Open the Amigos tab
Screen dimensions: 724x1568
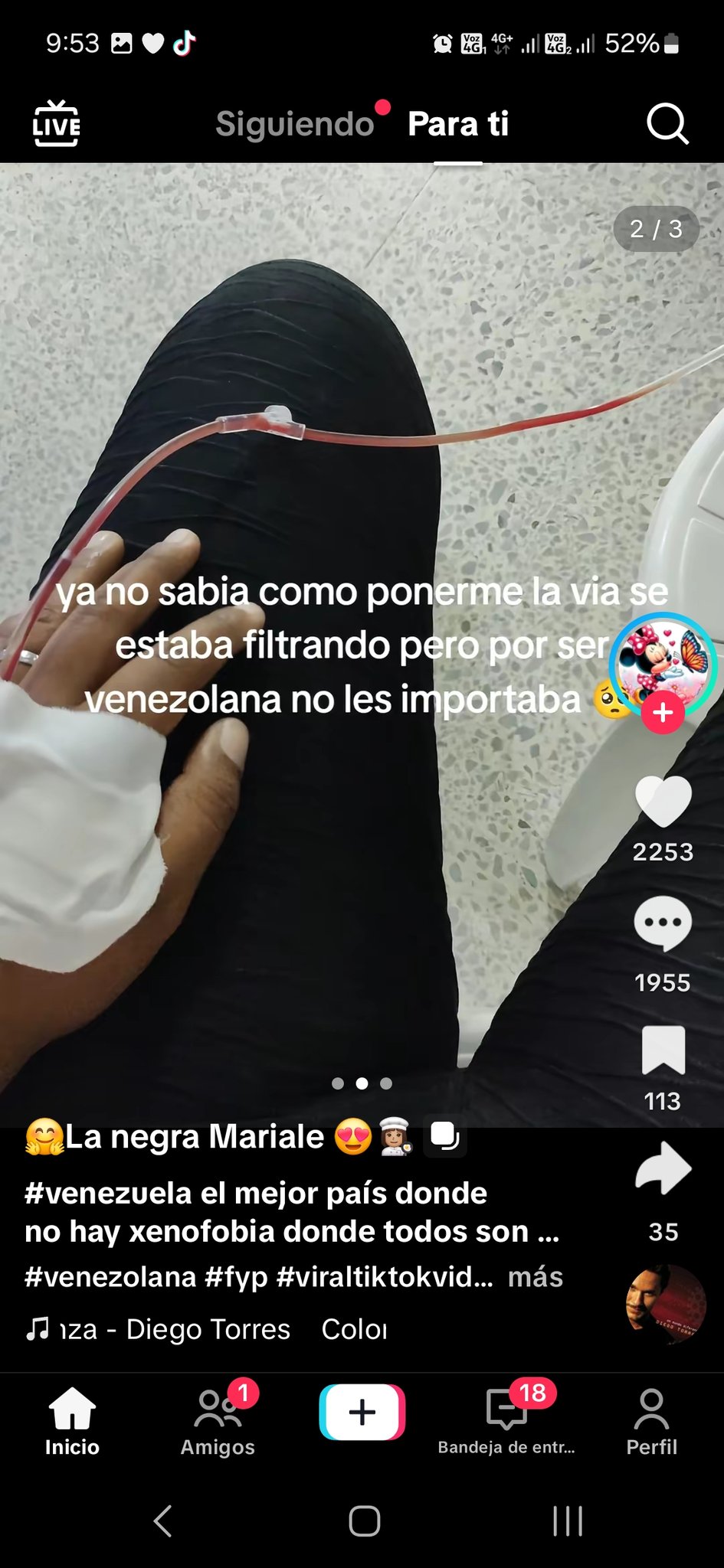[218, 1422]
